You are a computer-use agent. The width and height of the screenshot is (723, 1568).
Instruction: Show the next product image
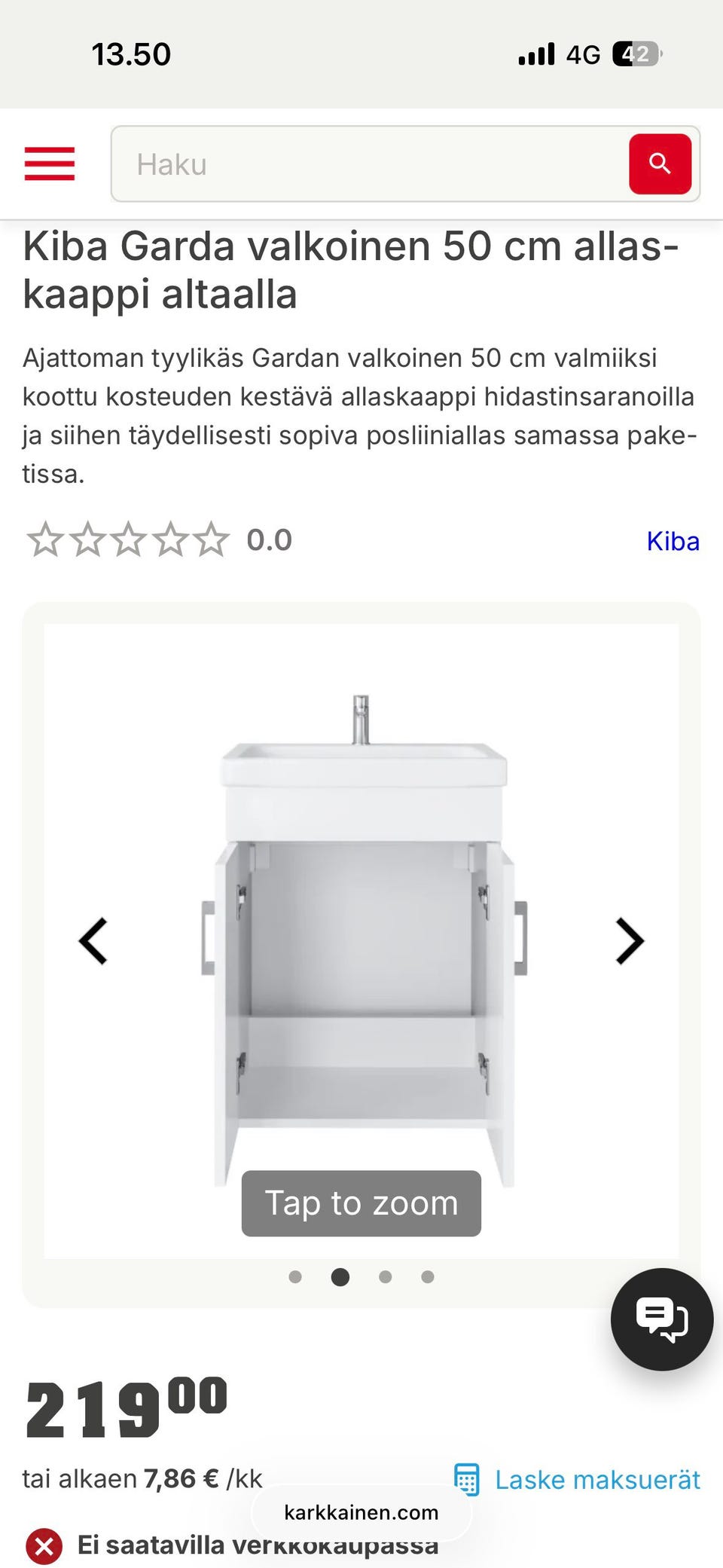click(629, 941)
